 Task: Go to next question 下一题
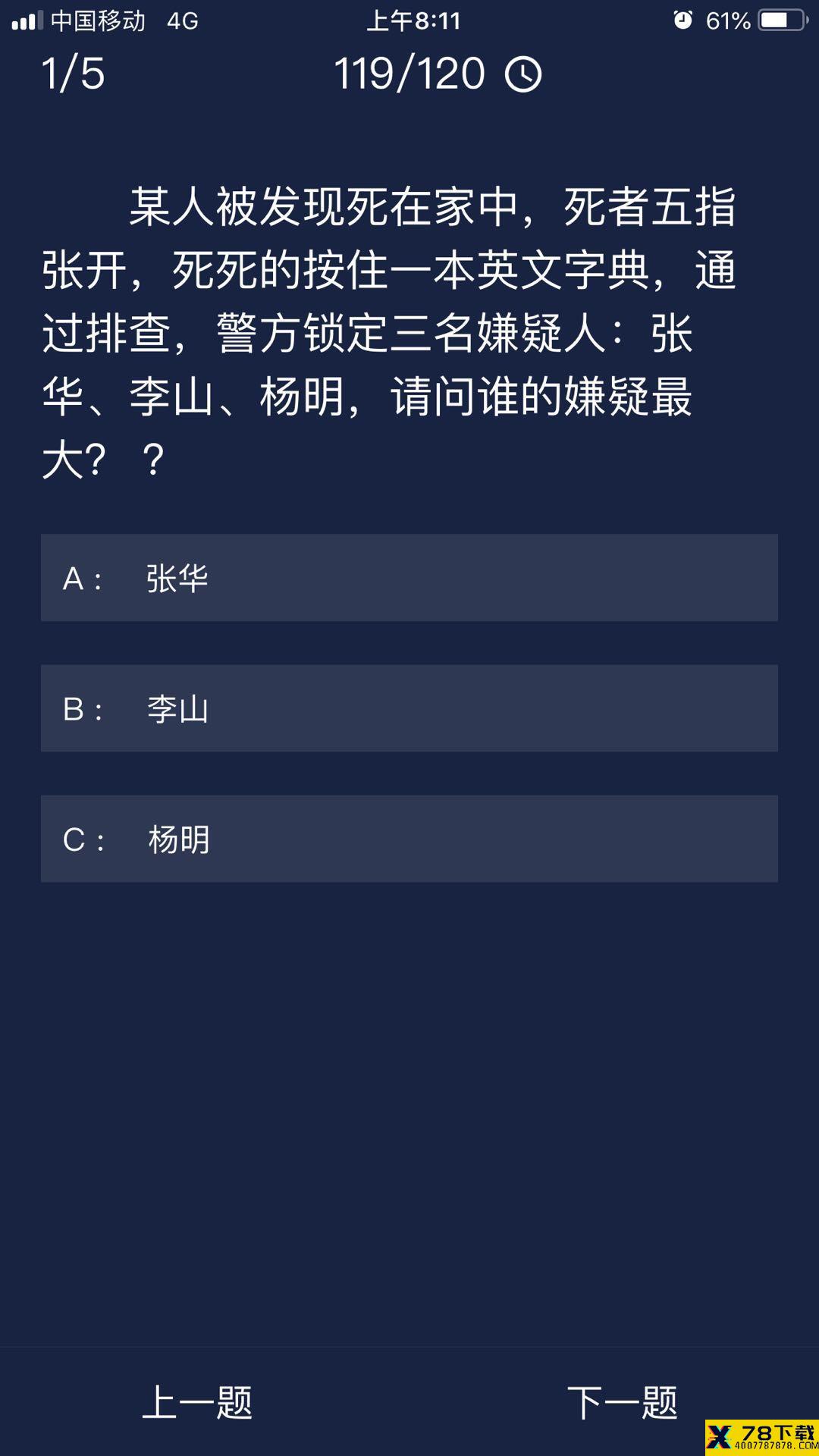(622, 1402)
